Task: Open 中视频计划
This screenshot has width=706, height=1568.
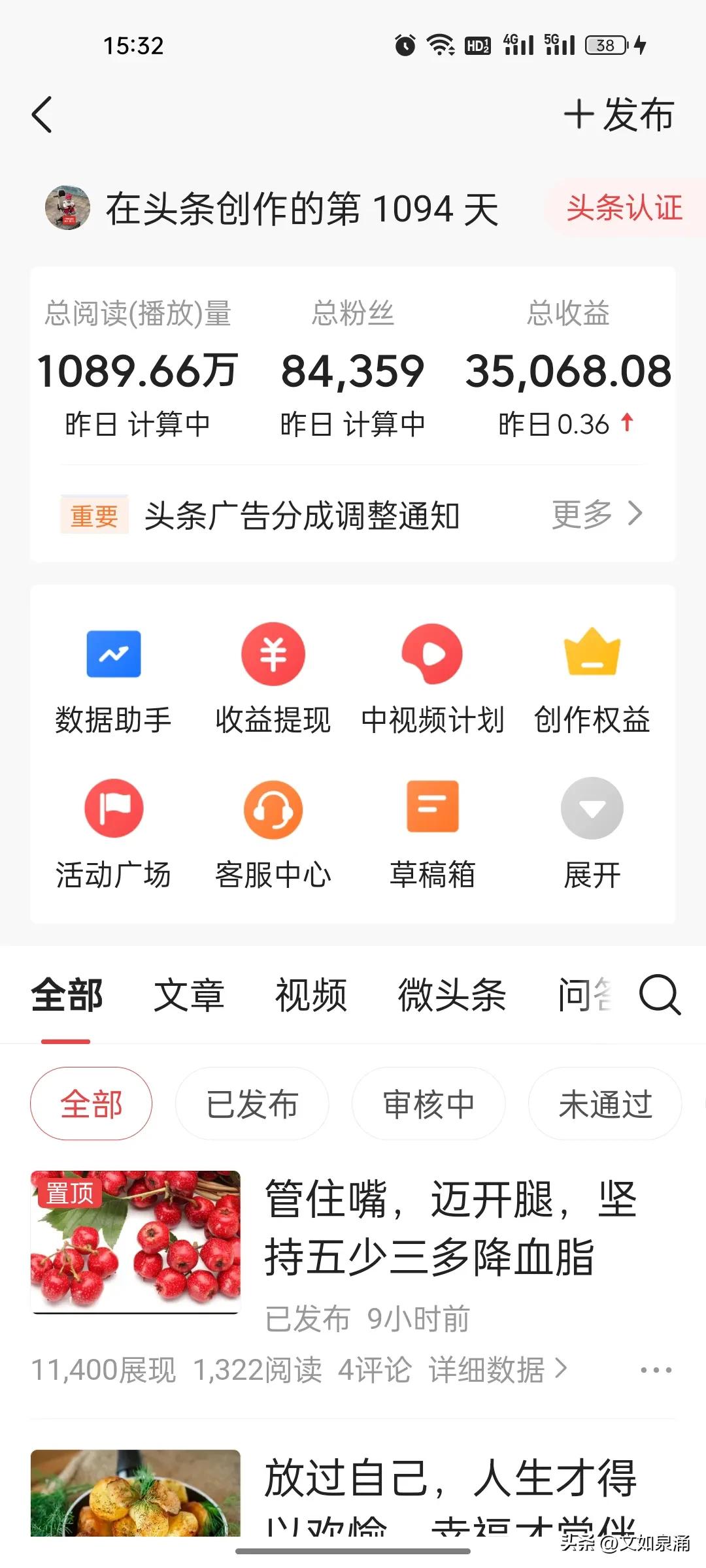Action: [432, 679]
